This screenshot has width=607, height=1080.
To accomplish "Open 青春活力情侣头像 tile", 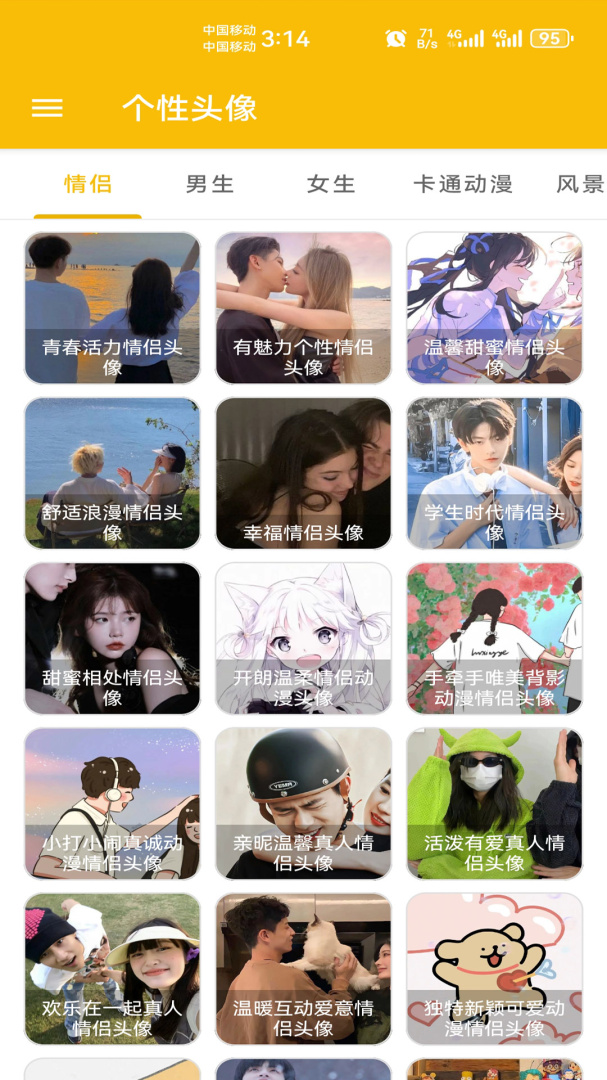I will (x=112, y=308).
